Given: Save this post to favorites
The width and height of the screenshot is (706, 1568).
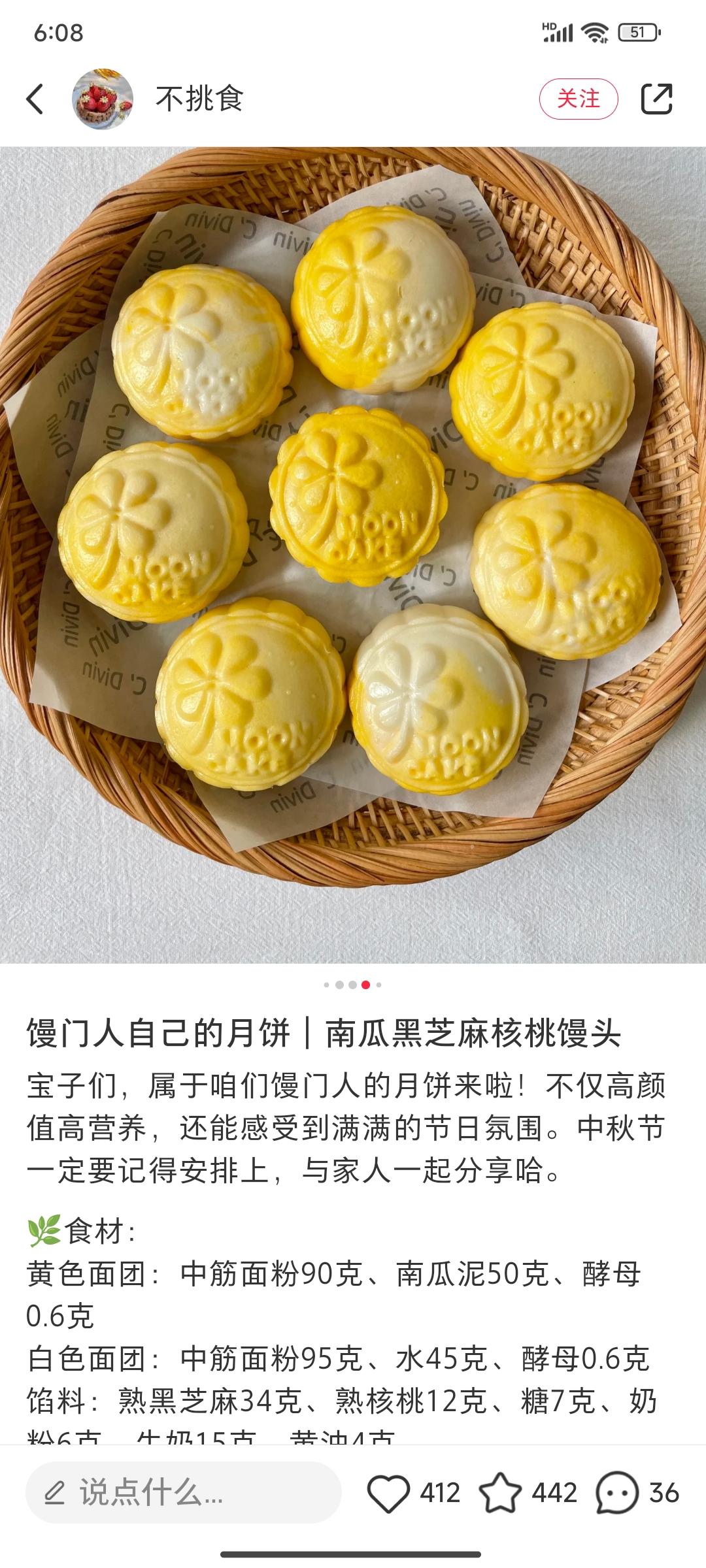Looking at the screenshot, I should pyautogui.click(x=501, y=1493).
